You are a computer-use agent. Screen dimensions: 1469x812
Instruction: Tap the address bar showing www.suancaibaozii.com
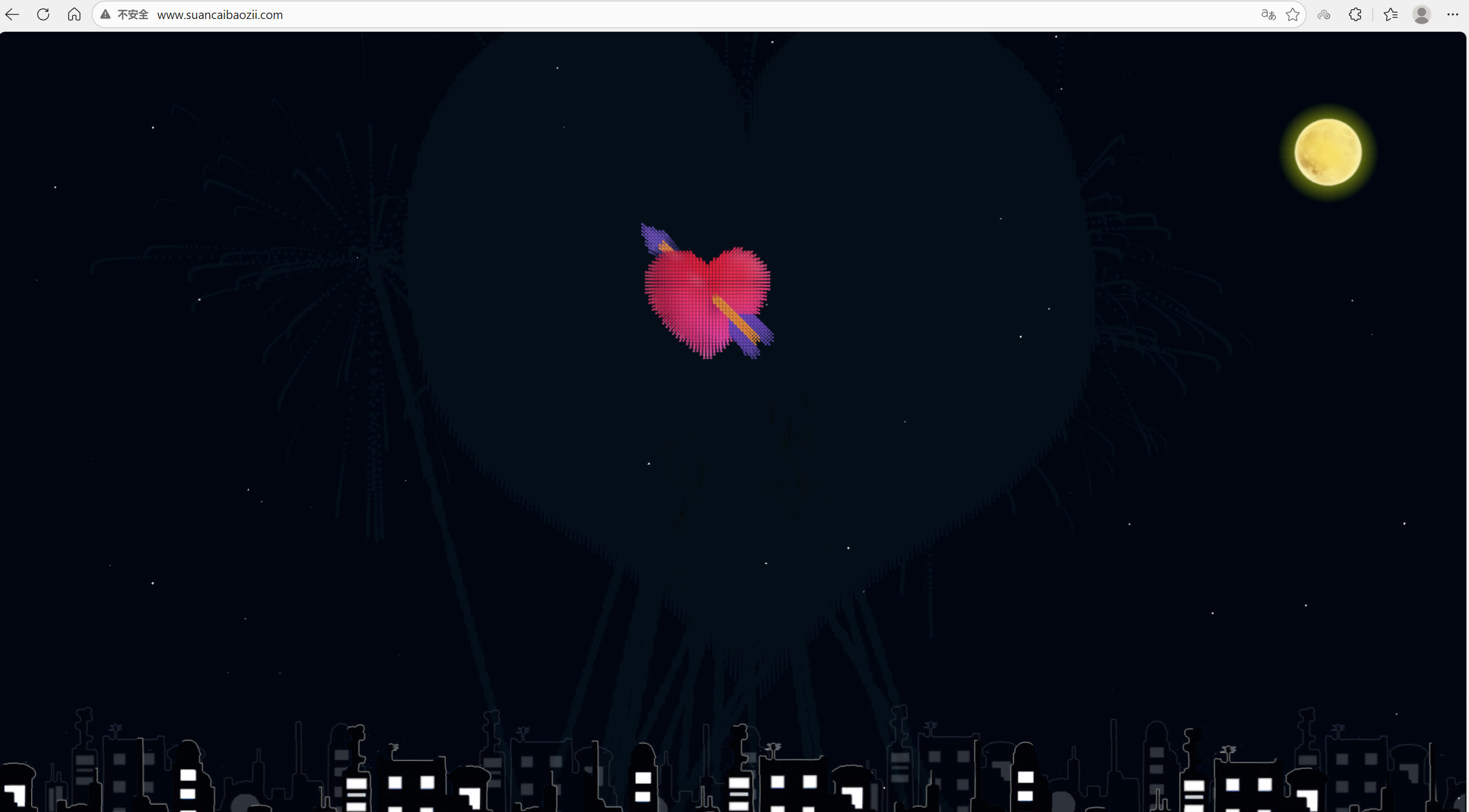pyautogui.click(x=461, y=14)
